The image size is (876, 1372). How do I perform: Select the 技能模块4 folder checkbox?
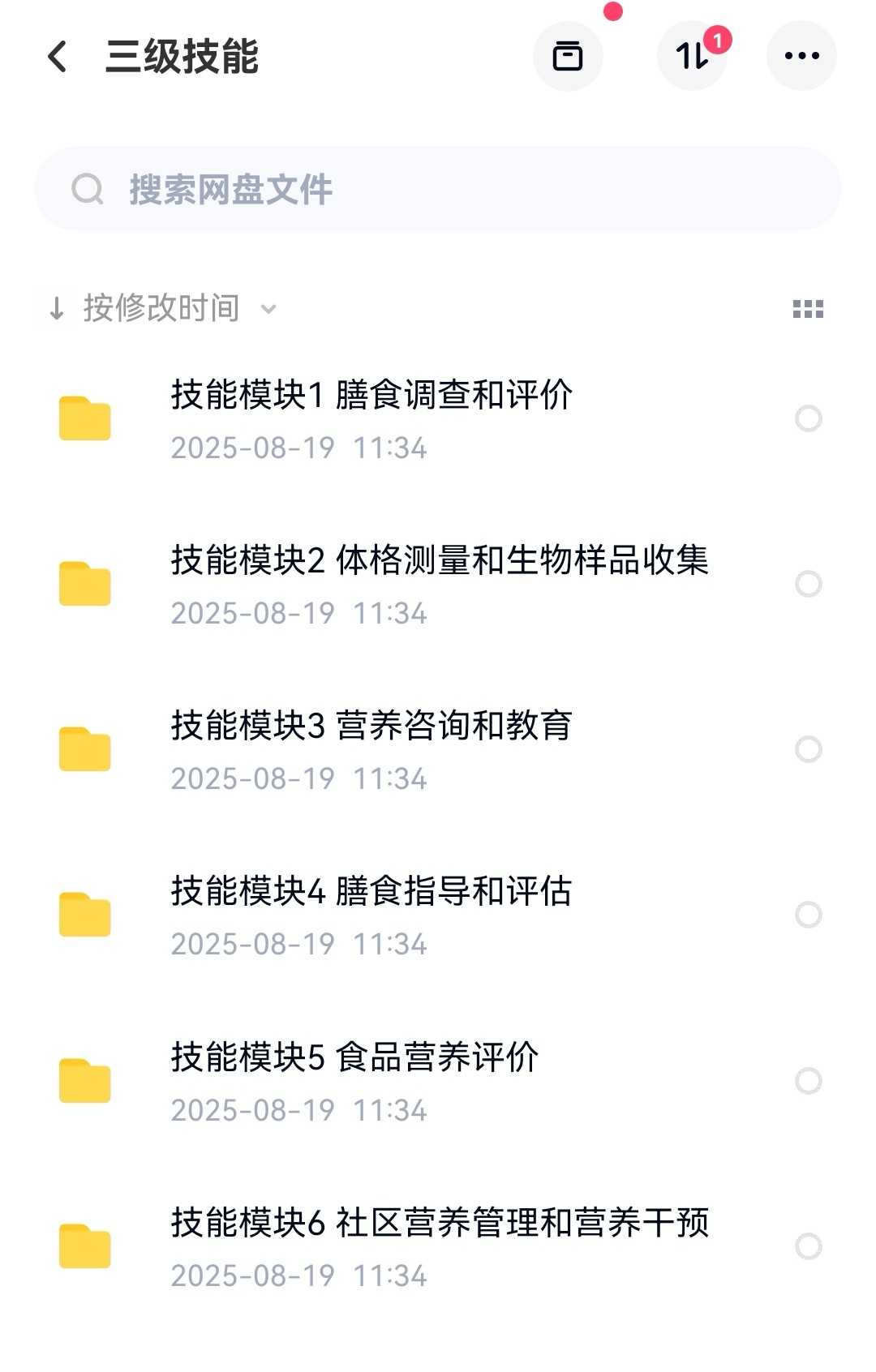pos(809,915)
